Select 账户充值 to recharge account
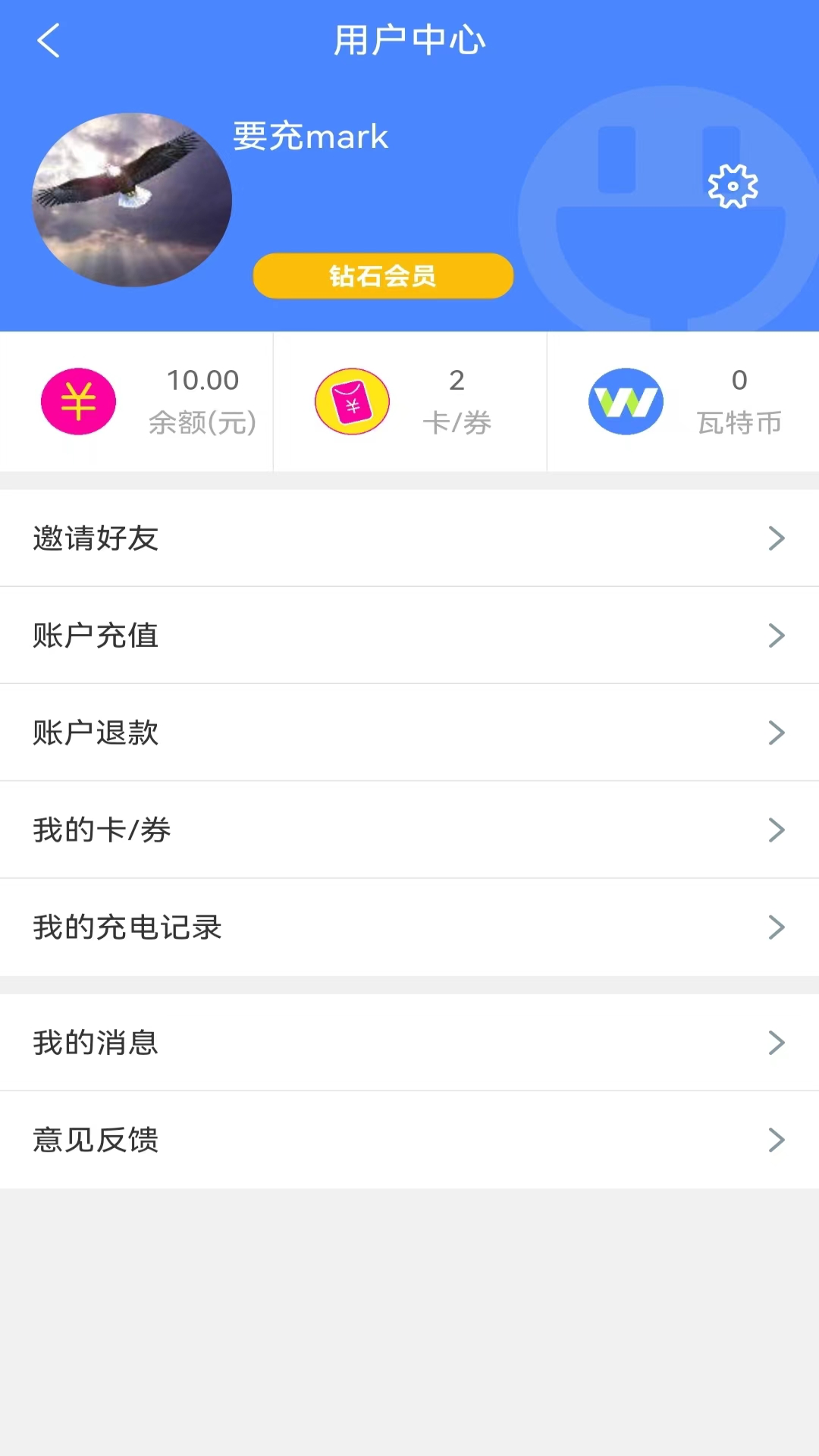The image size is (819, 1456). point(409,635)
